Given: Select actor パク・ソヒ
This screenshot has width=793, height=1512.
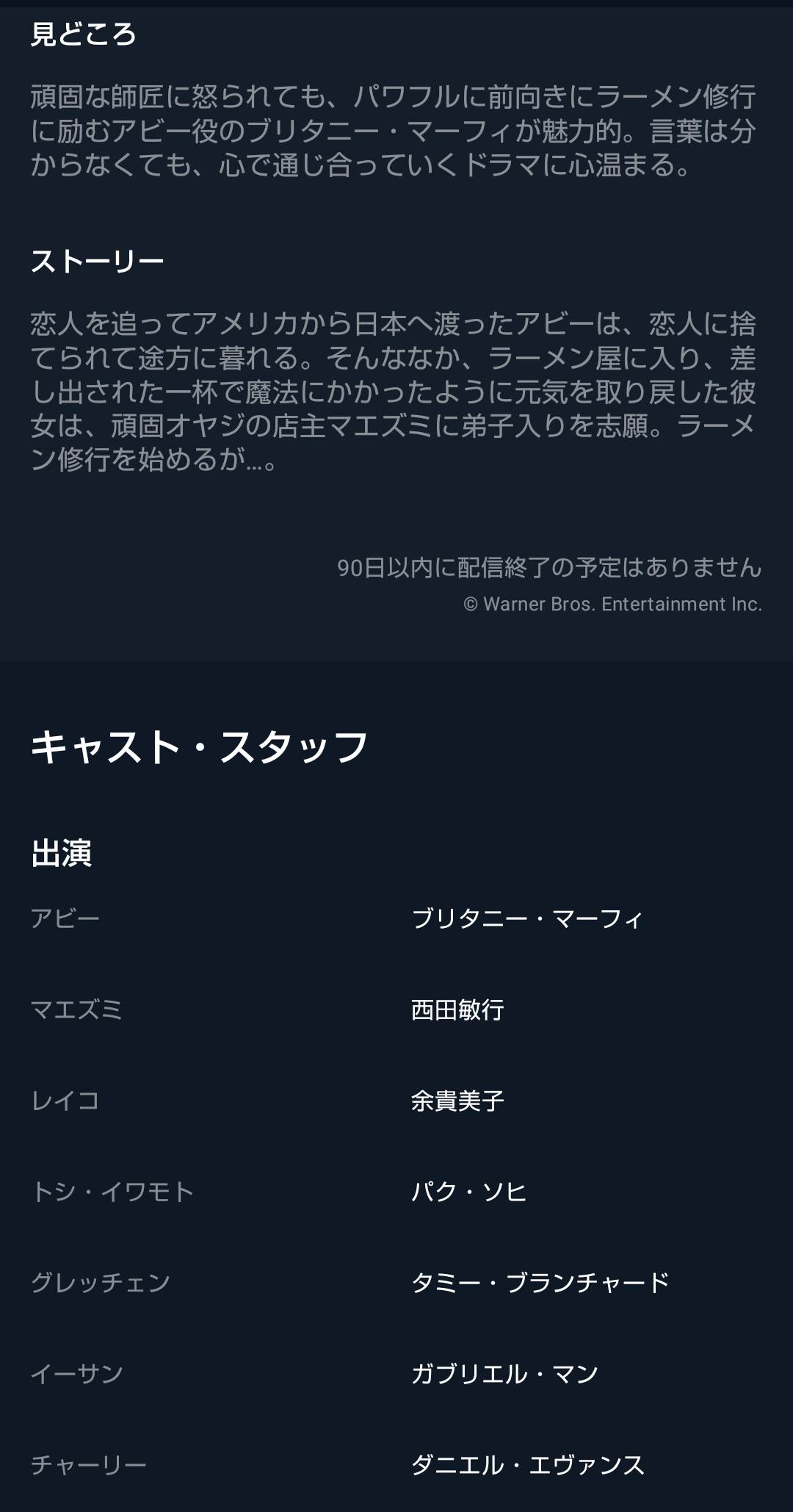Looking at the screenshot, I should click(x=468, y=1192).
